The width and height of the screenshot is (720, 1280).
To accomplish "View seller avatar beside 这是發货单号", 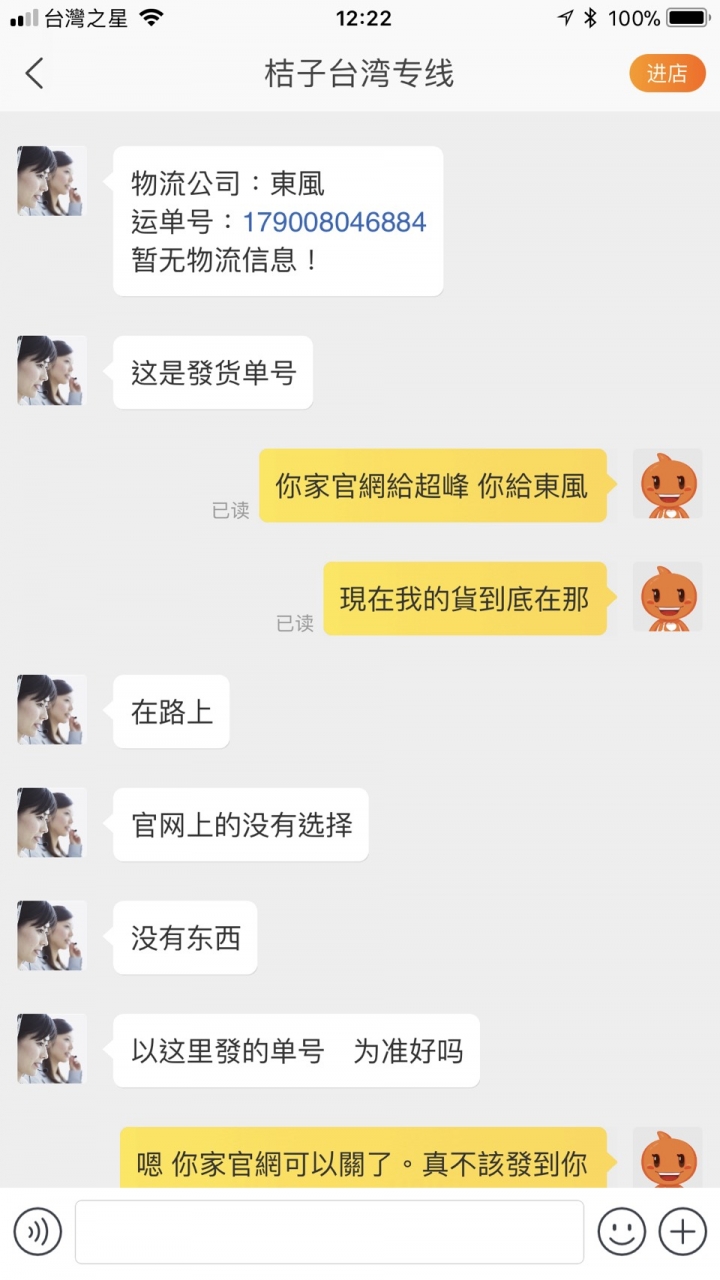I will point(50,370).
